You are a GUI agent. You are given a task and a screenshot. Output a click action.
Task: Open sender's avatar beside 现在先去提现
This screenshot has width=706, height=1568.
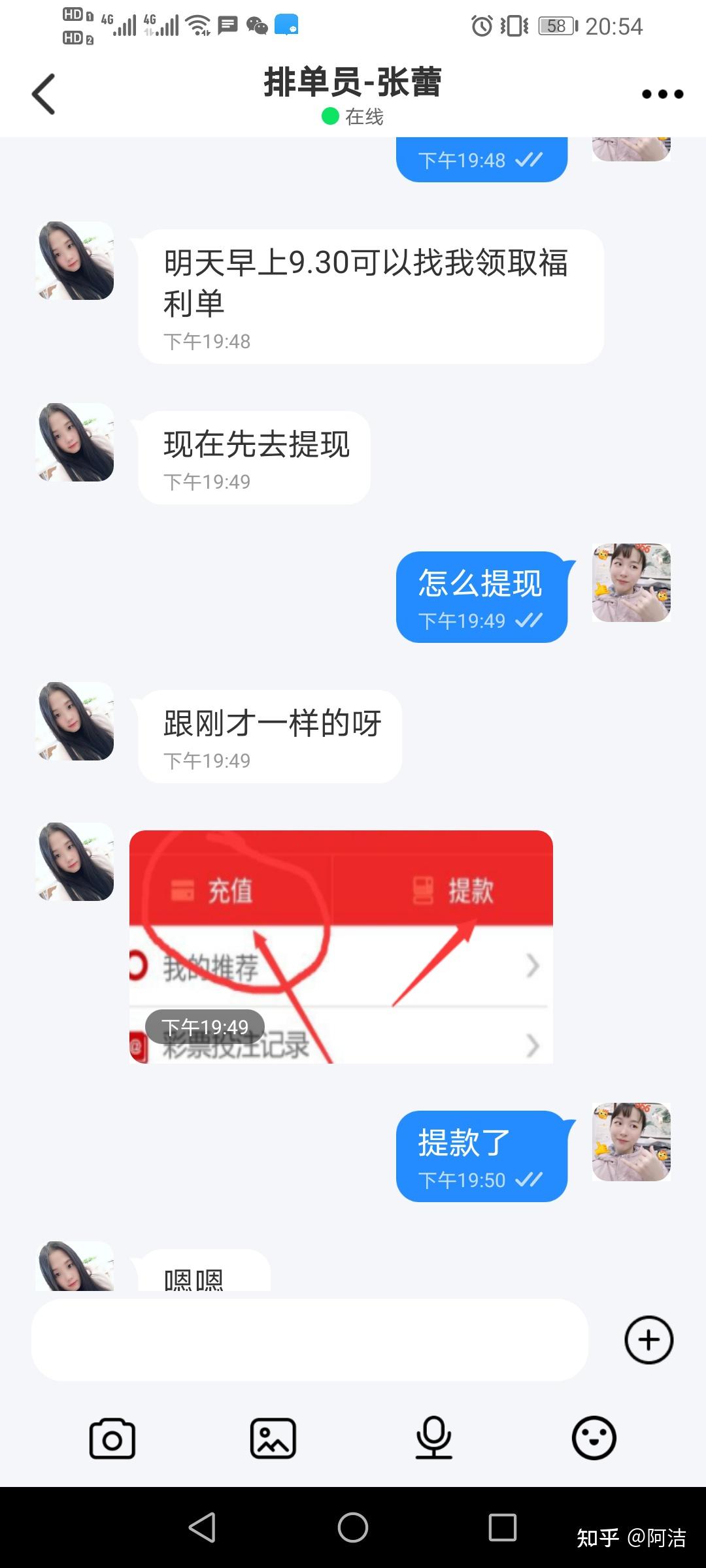pos(75,442)
